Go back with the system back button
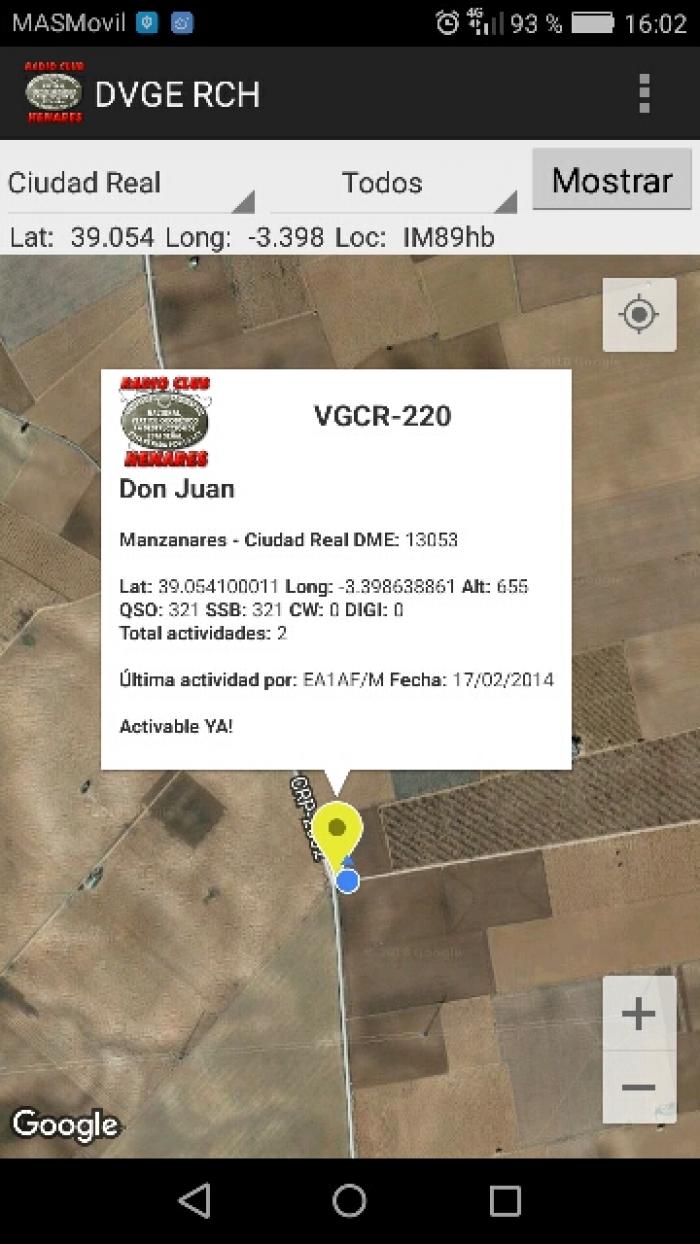Viewport: 700px width, 1244px height. coord(194,1201)
